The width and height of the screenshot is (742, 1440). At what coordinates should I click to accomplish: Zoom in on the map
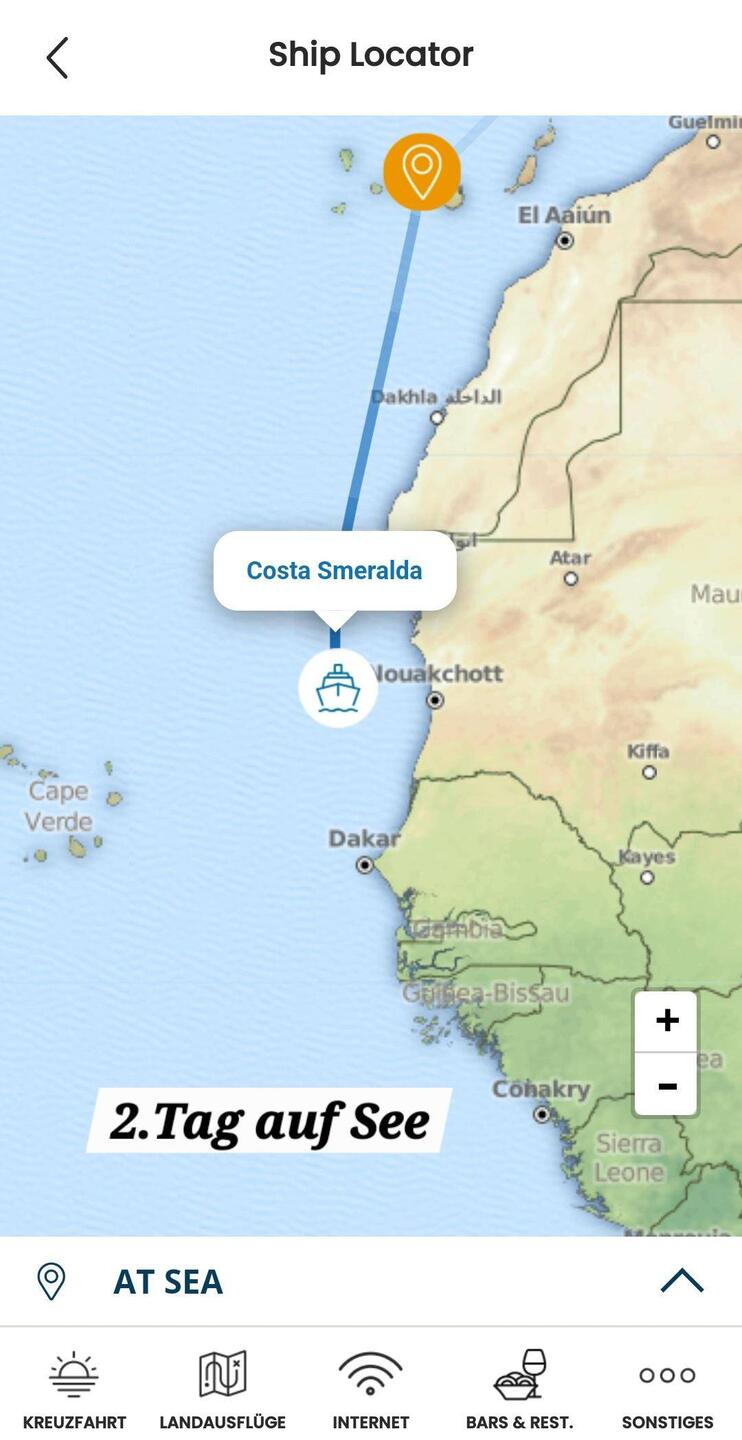point(666,1021)
